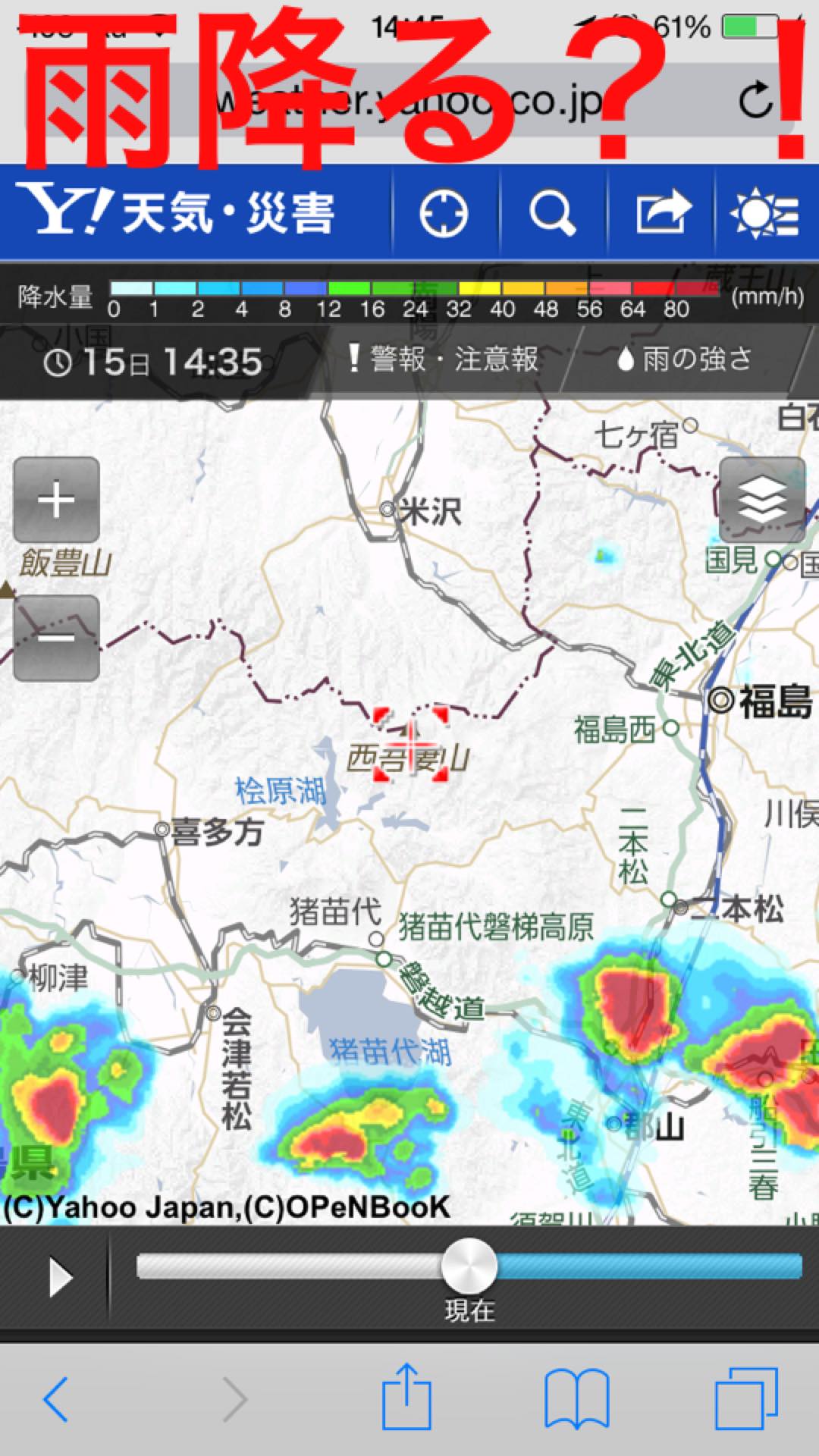
Task: Open the magnifier search icon
Action: [x=552, y=214]
